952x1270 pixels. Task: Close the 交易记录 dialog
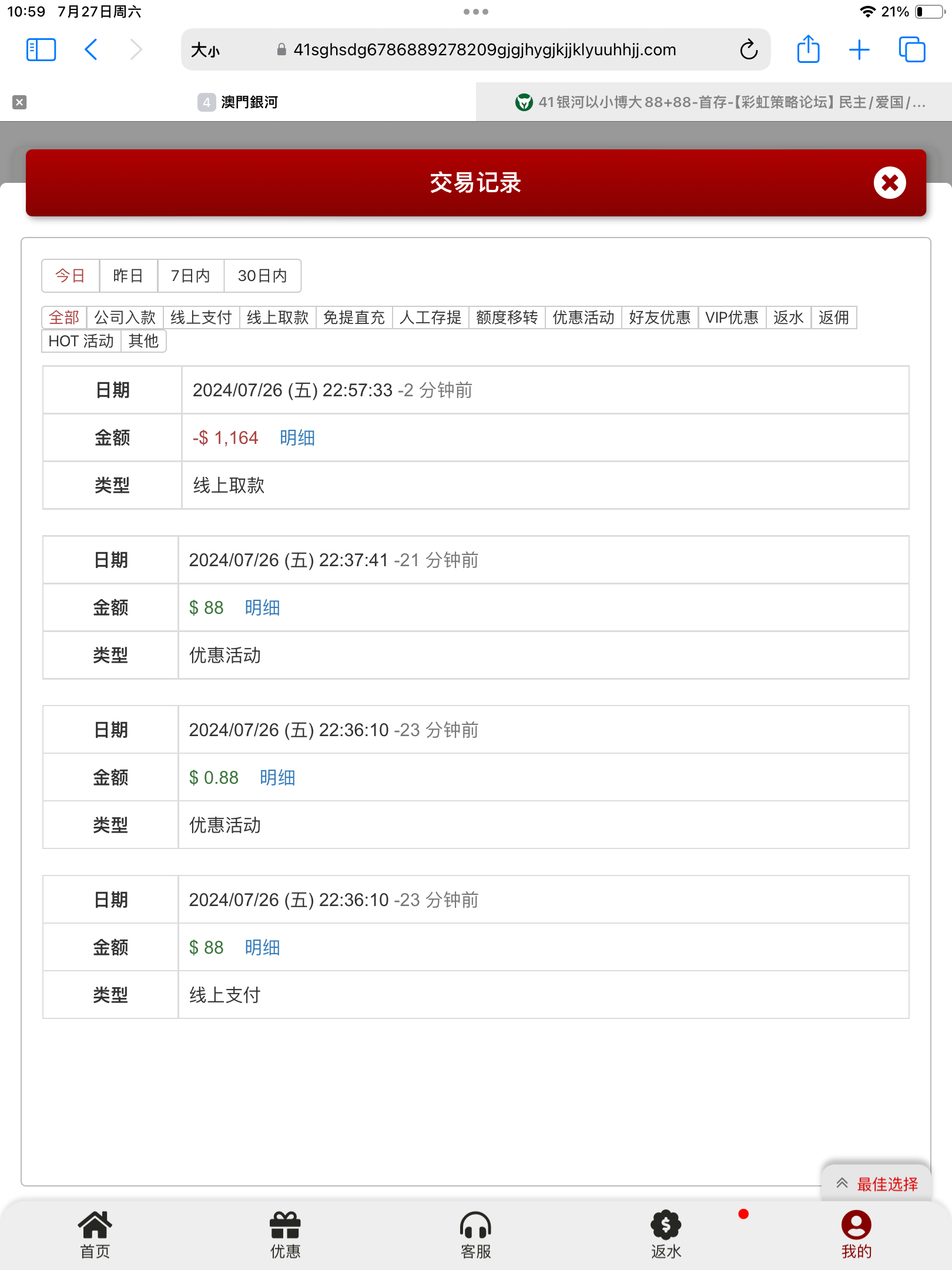click(890, 183)
